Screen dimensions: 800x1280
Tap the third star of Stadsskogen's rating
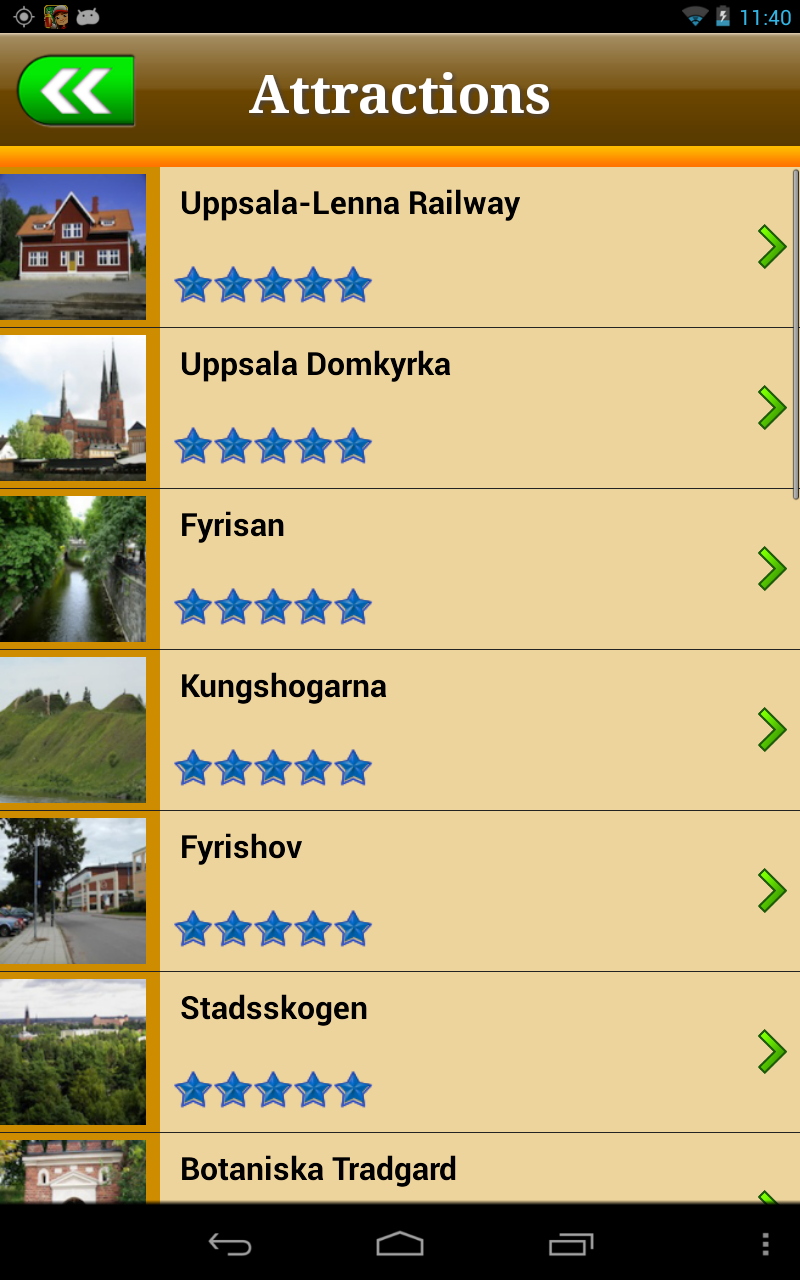(272, 1090)
